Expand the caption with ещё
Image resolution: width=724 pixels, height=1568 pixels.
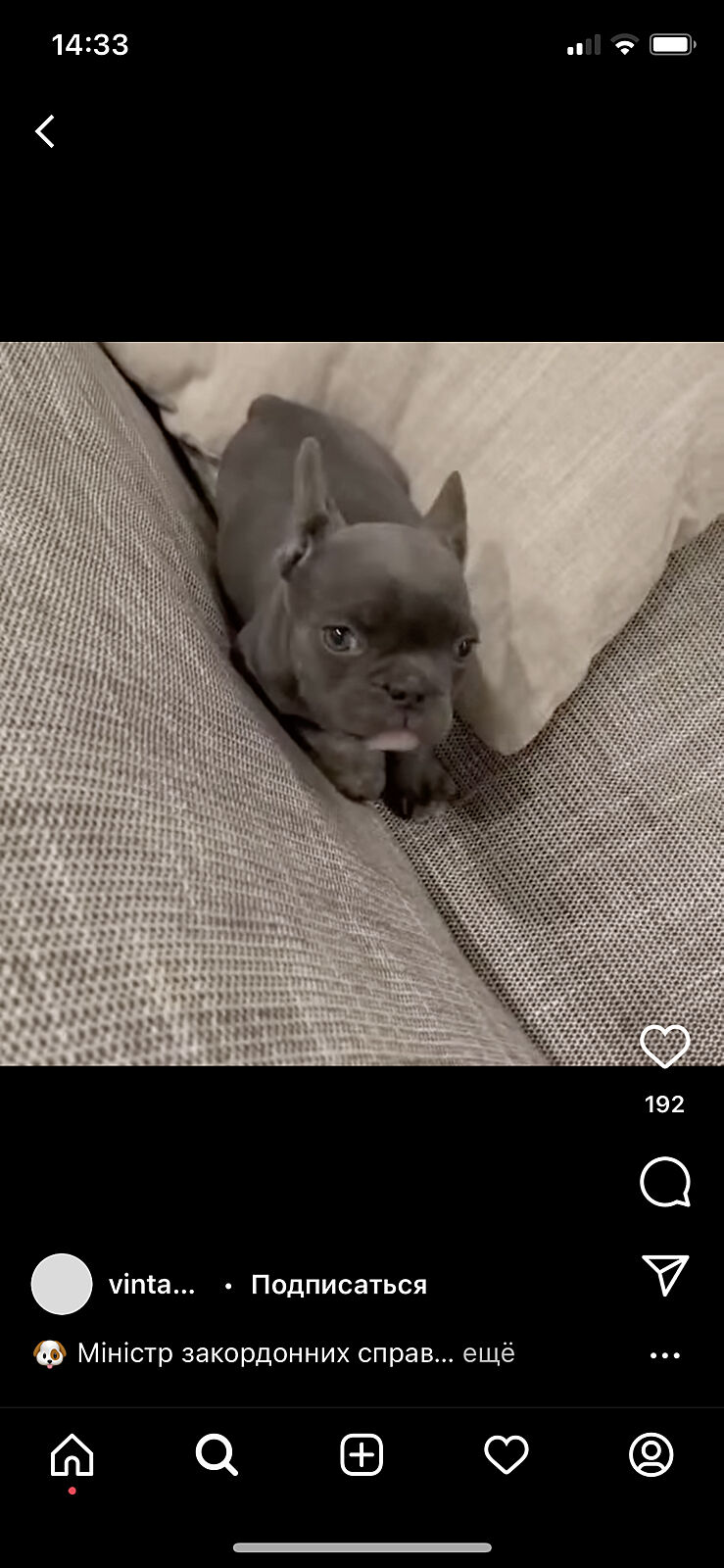click(x=488, y=1353)
